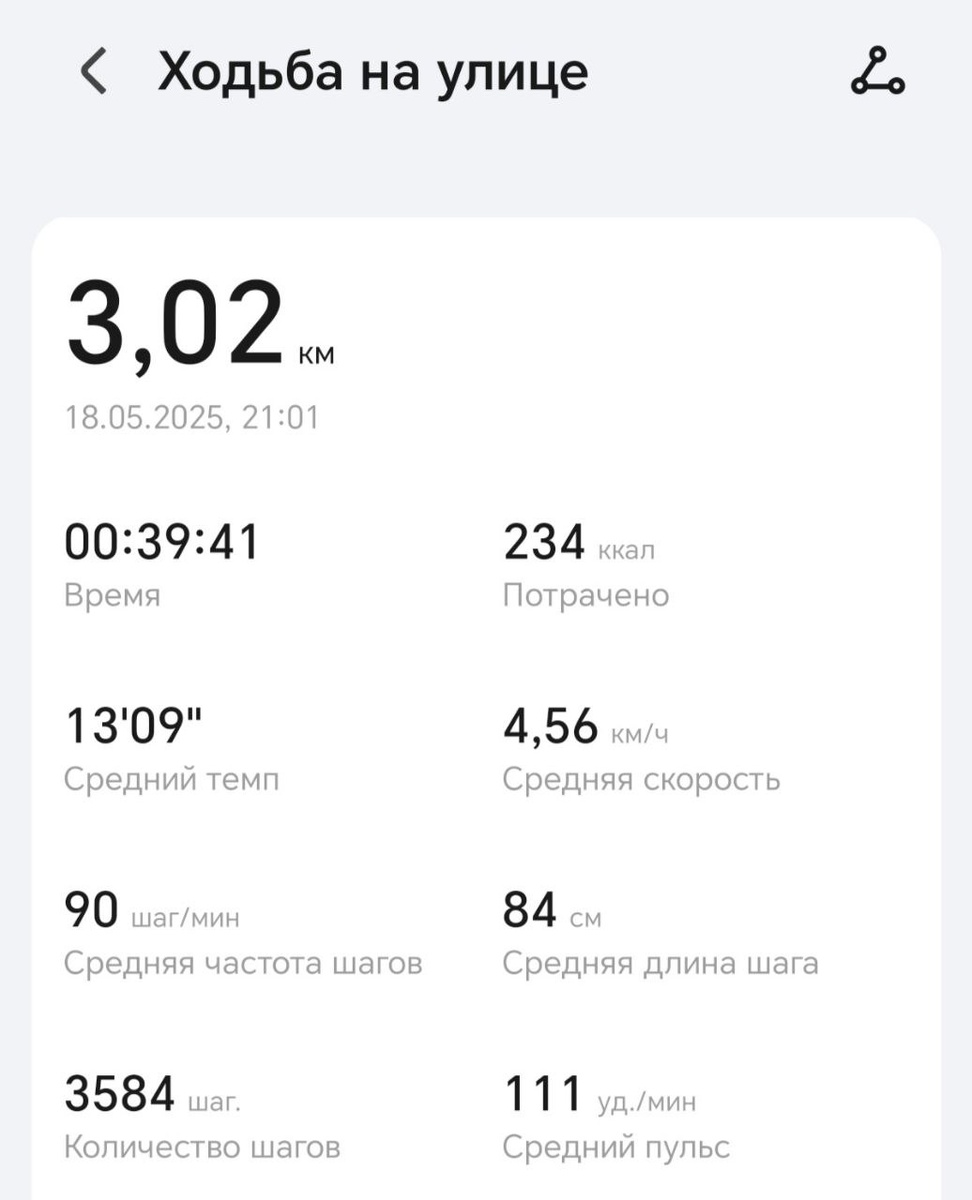Open the "Ходьба на улице" activity title

coord(374,71)
